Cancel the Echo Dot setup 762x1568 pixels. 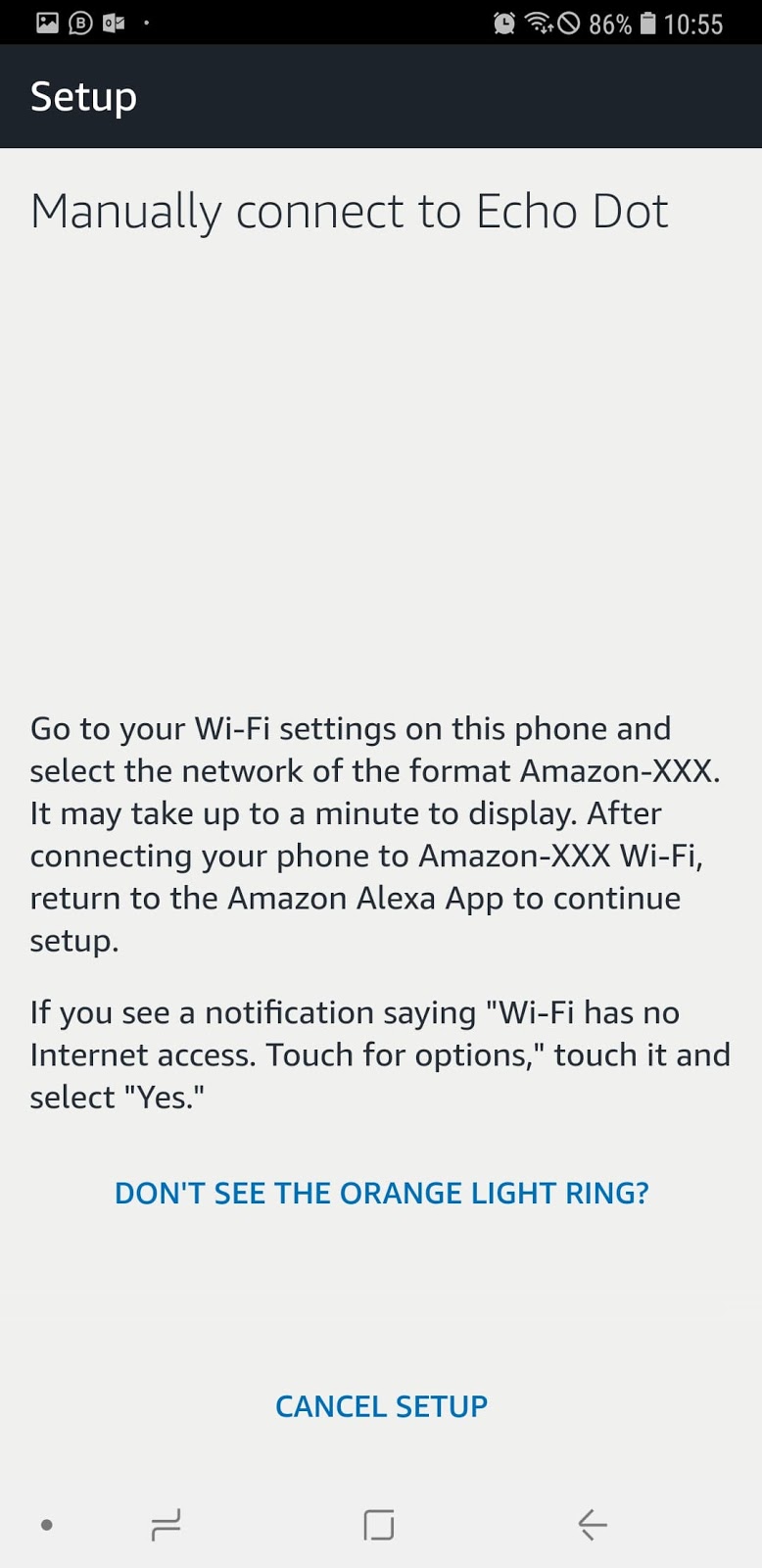pyautogui.click(x=381, y=1406)
